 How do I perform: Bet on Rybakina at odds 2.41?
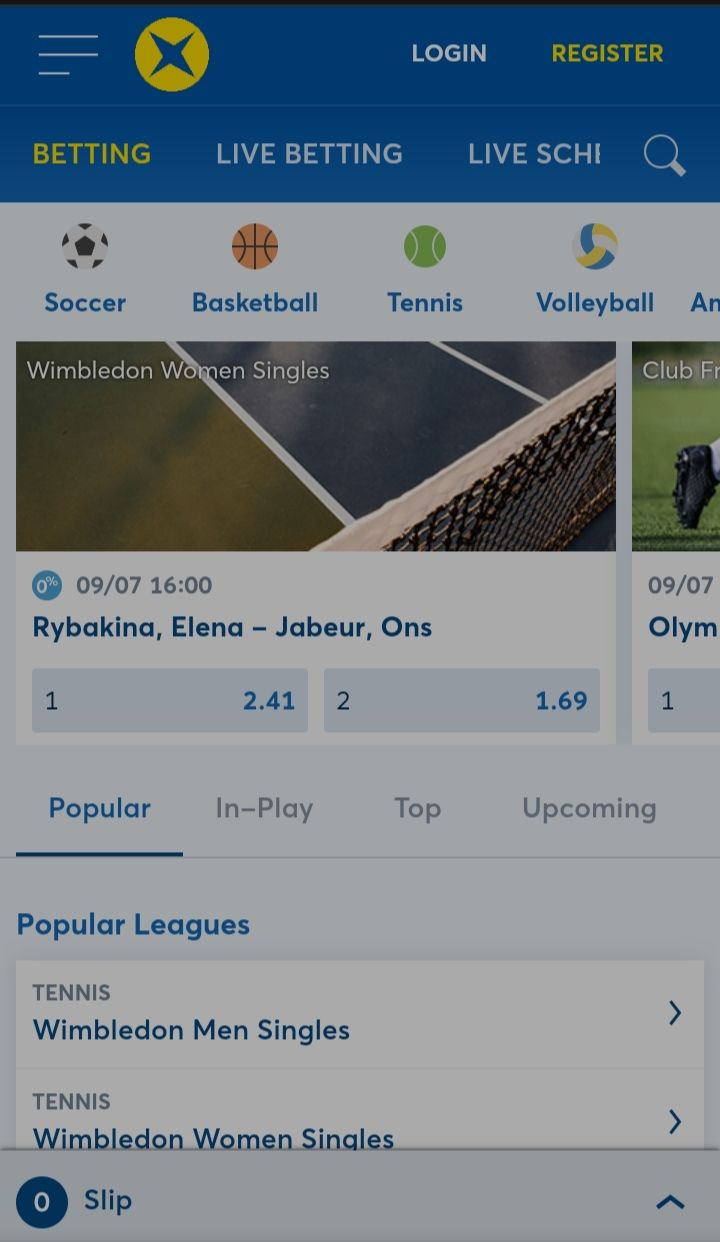(x=170, y=701)
